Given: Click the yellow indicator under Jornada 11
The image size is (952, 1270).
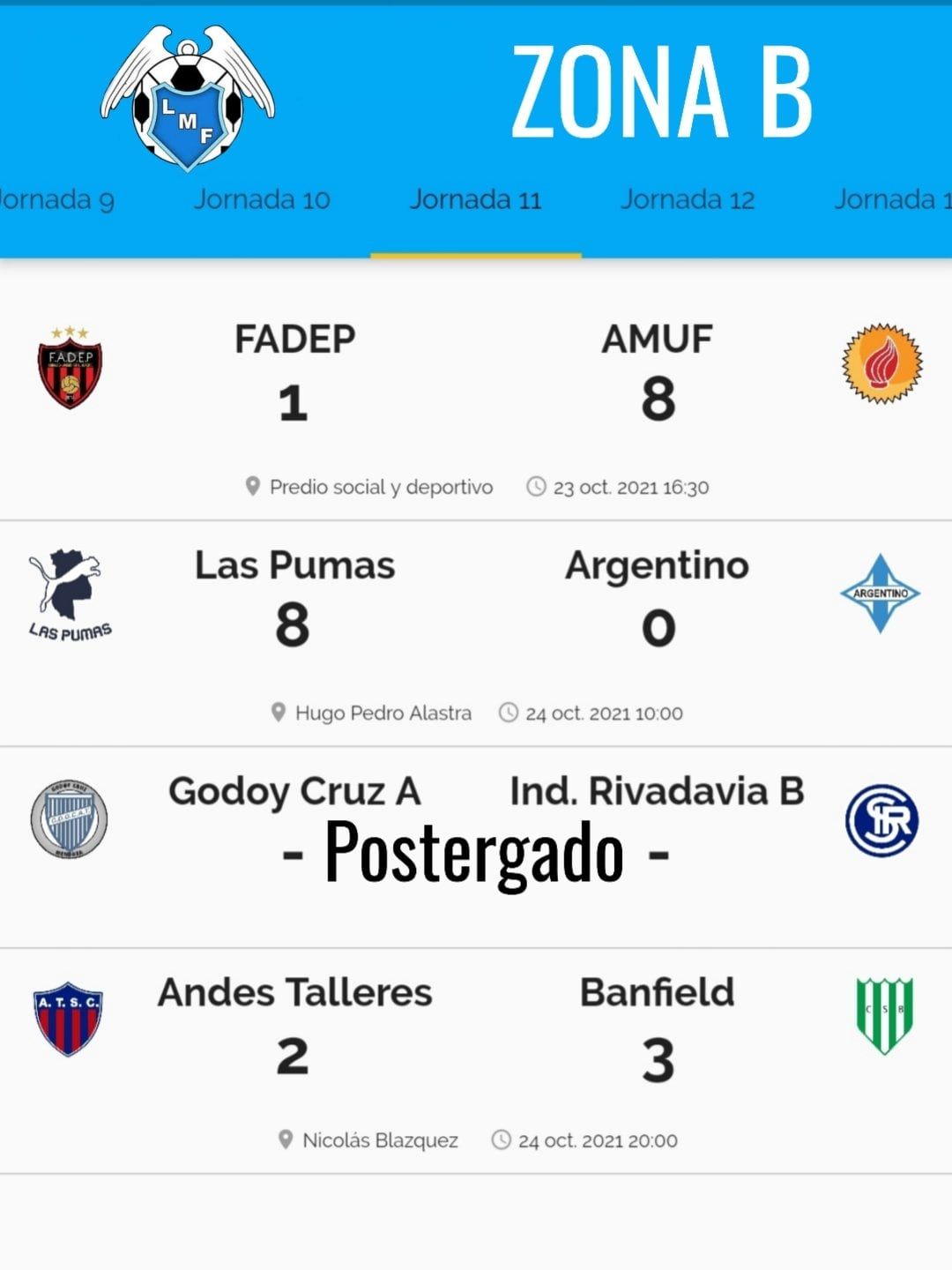Looking at the screenshot, I should (x=476, y=254).
